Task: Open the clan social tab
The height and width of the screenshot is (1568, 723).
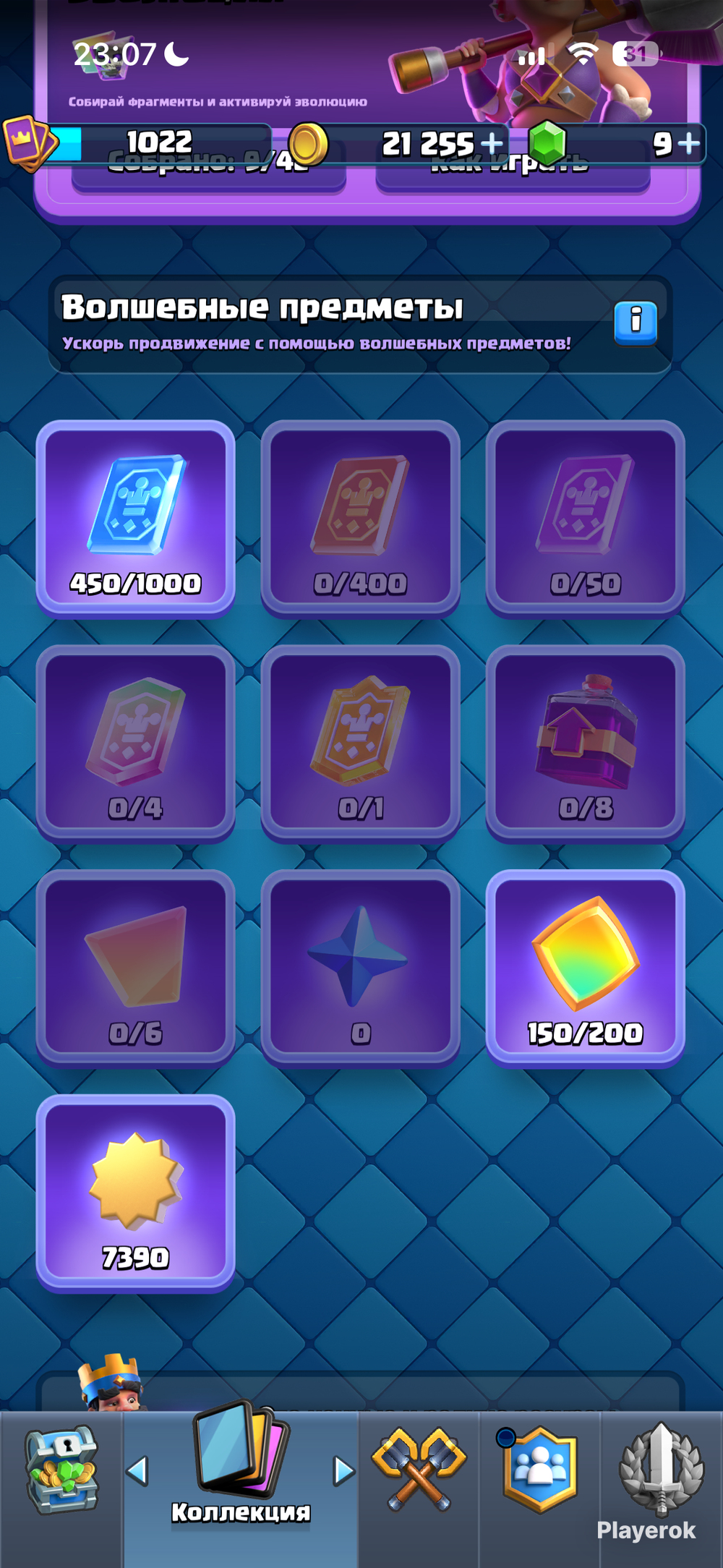Action: tap(540, 1470)
